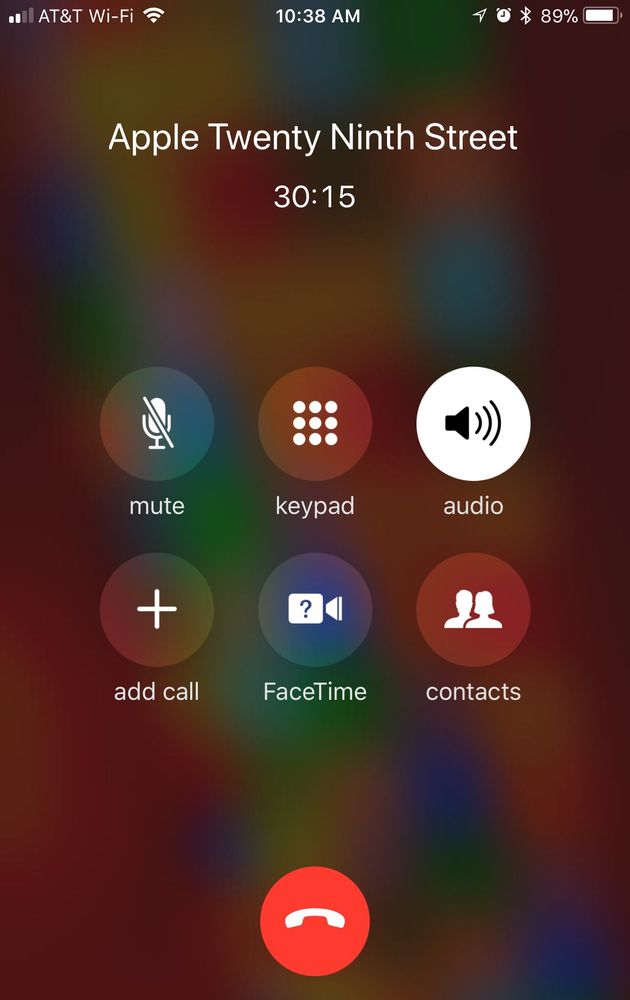The height and width of the screenshot is (1000, 630).
Task: Open the contacts list
Action: 473,610
